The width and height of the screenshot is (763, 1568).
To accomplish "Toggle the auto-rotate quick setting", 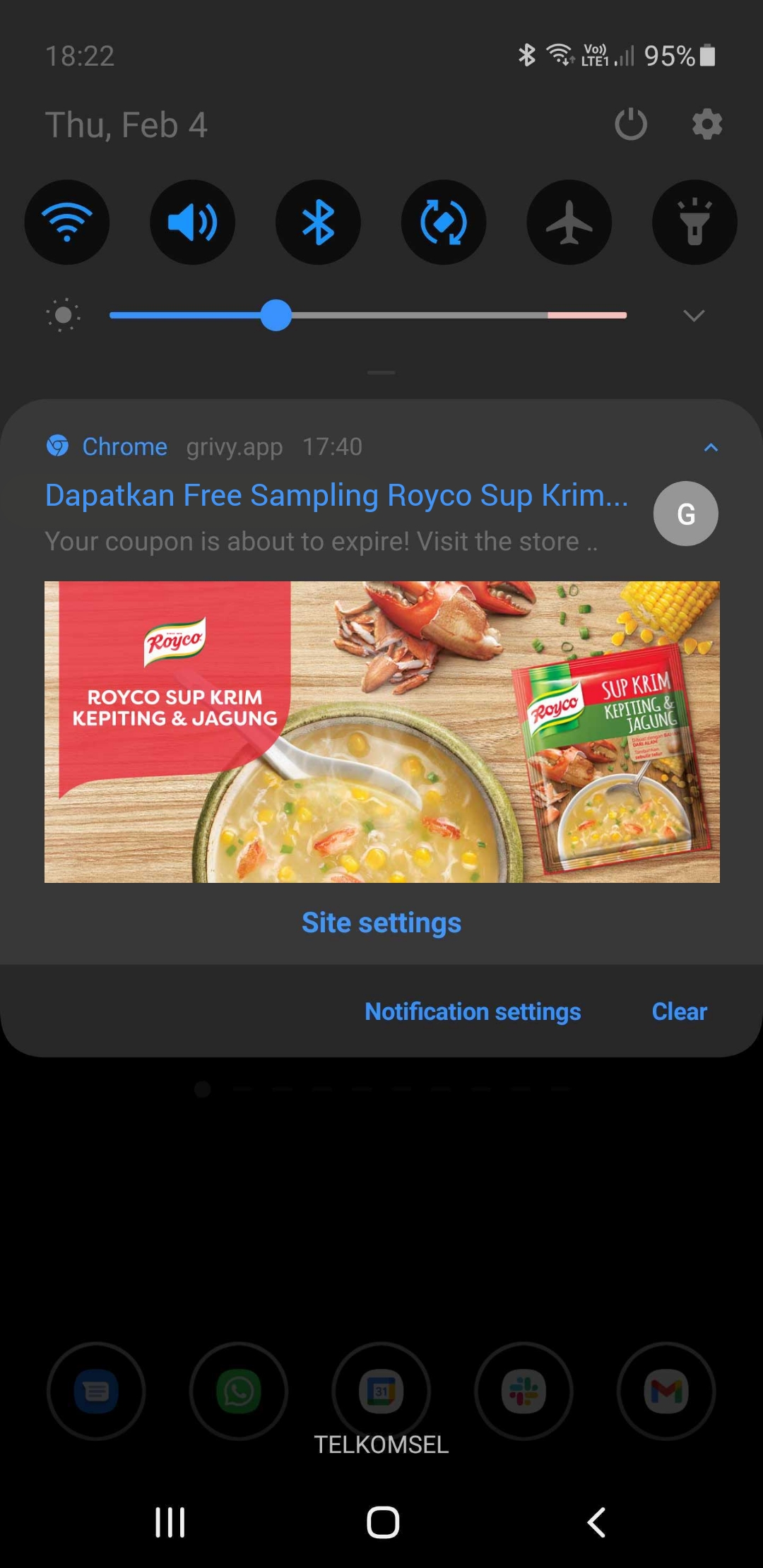I will pos(444,222).
